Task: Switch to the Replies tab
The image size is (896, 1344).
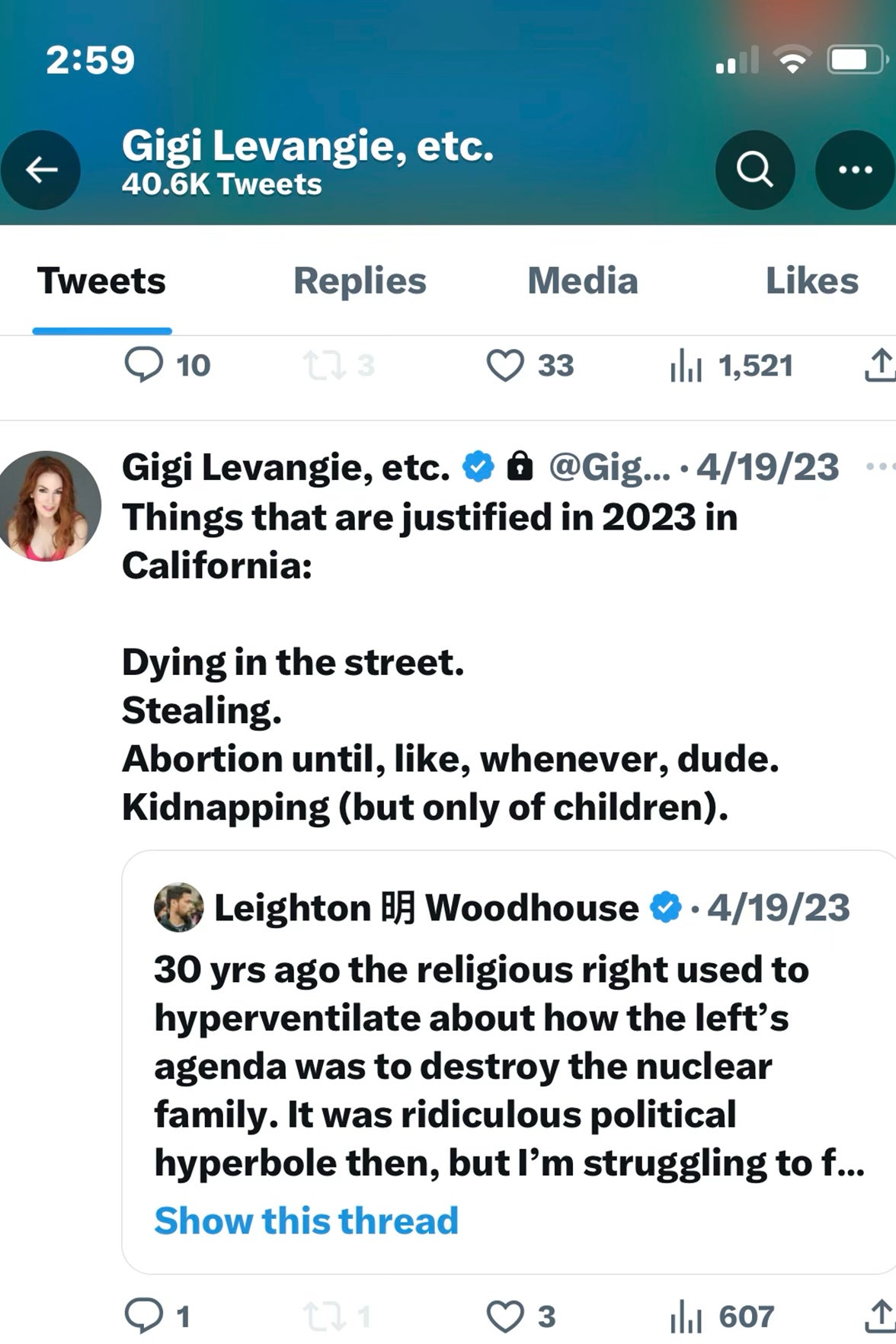Action: click(360, 281)
